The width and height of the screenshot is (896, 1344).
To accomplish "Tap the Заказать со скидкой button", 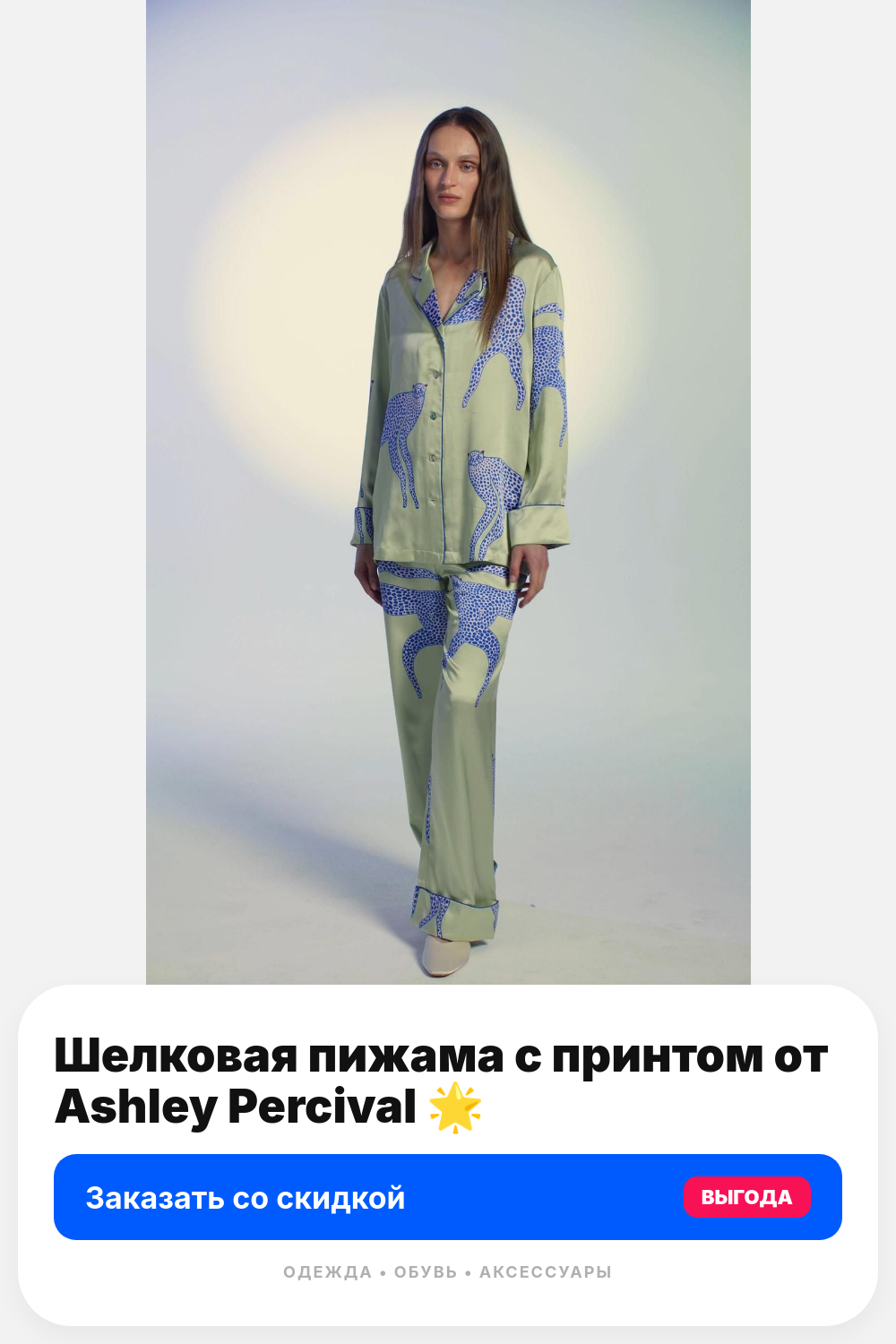I will pyautogui.click(x=448, y=1197).
